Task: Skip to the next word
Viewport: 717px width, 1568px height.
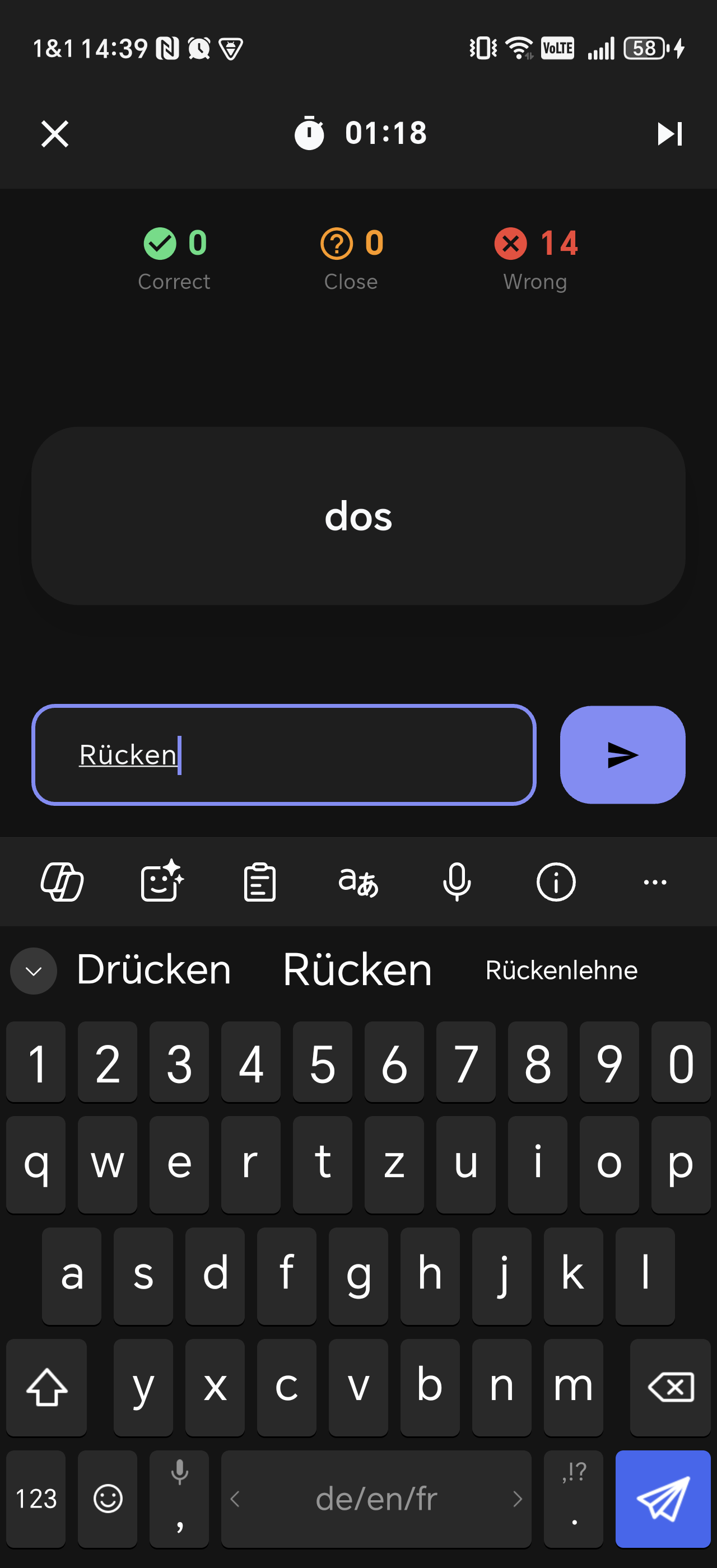Action: (x=669, y=133)
